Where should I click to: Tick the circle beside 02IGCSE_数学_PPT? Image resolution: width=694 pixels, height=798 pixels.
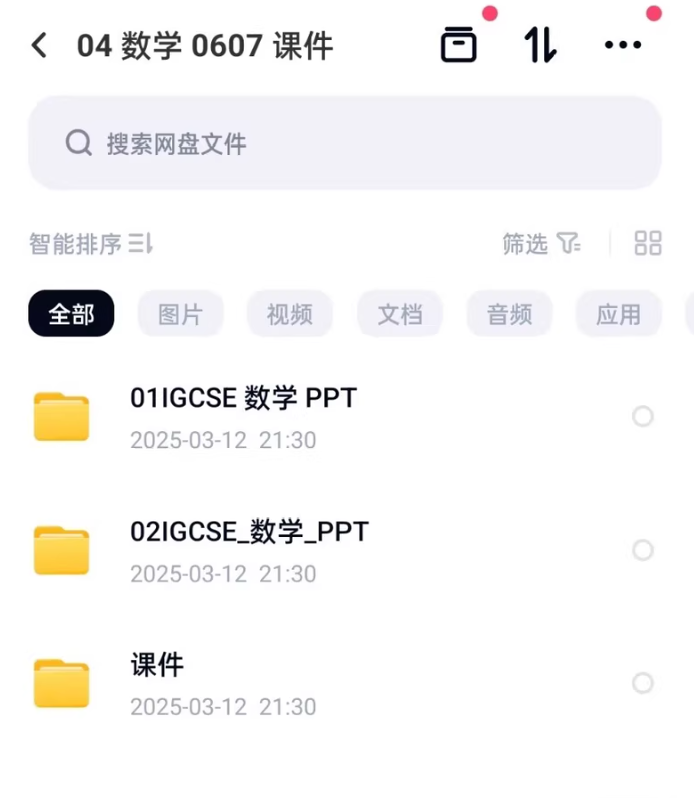tap(643, 550)
